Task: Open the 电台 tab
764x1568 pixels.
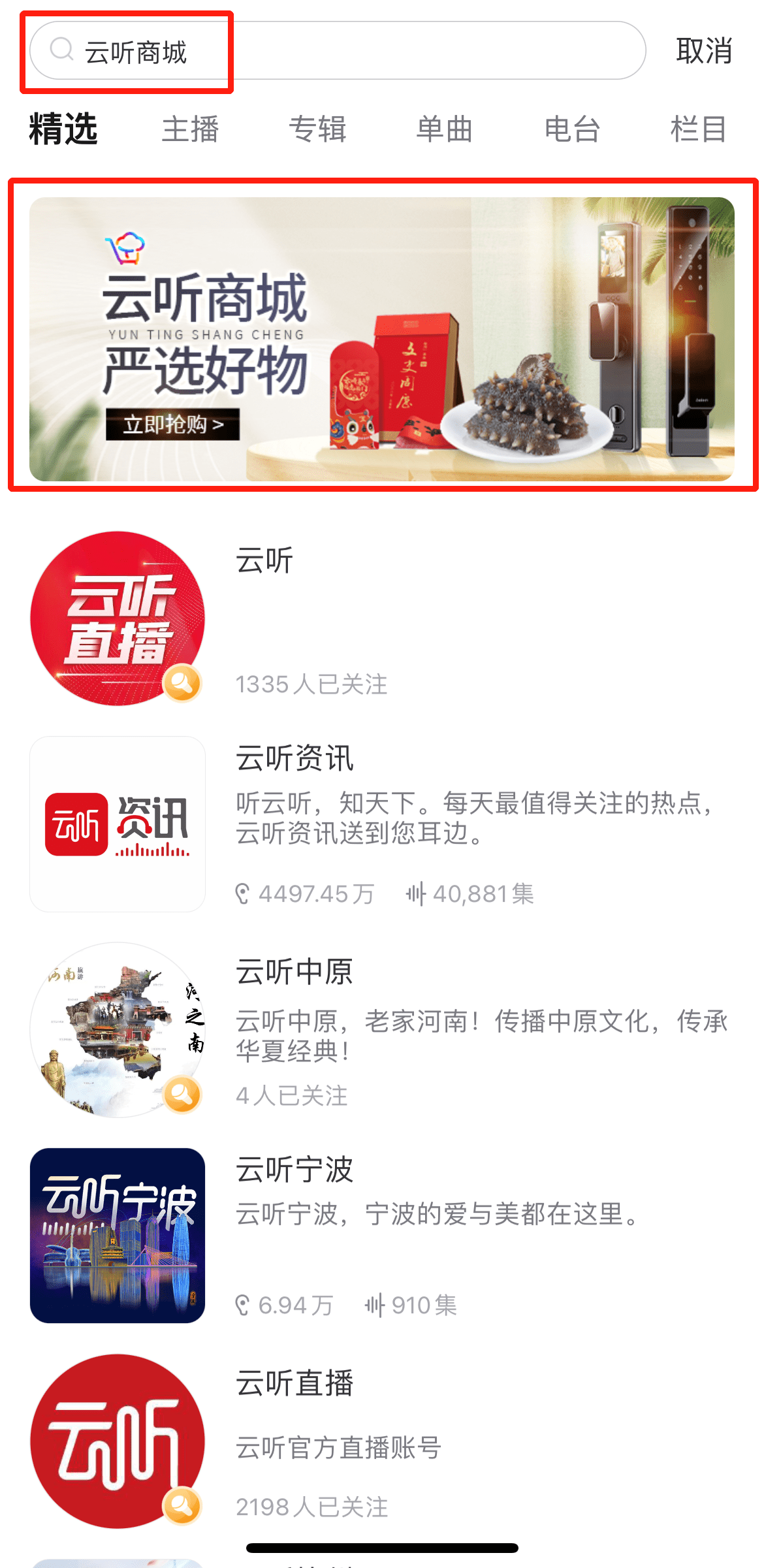Action: click(x=572, y=129)
